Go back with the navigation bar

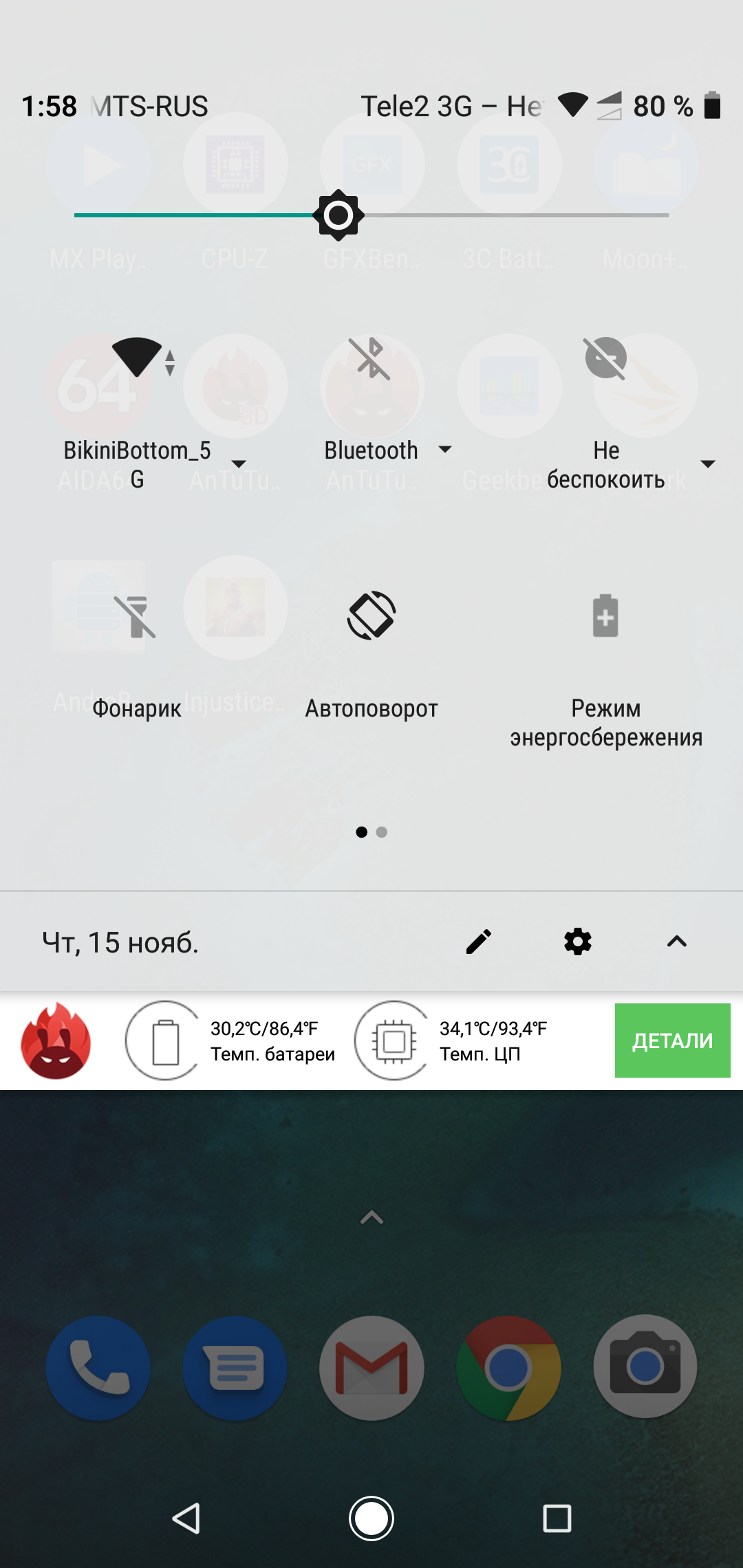pyautogui.click(x=186, y=1518)
